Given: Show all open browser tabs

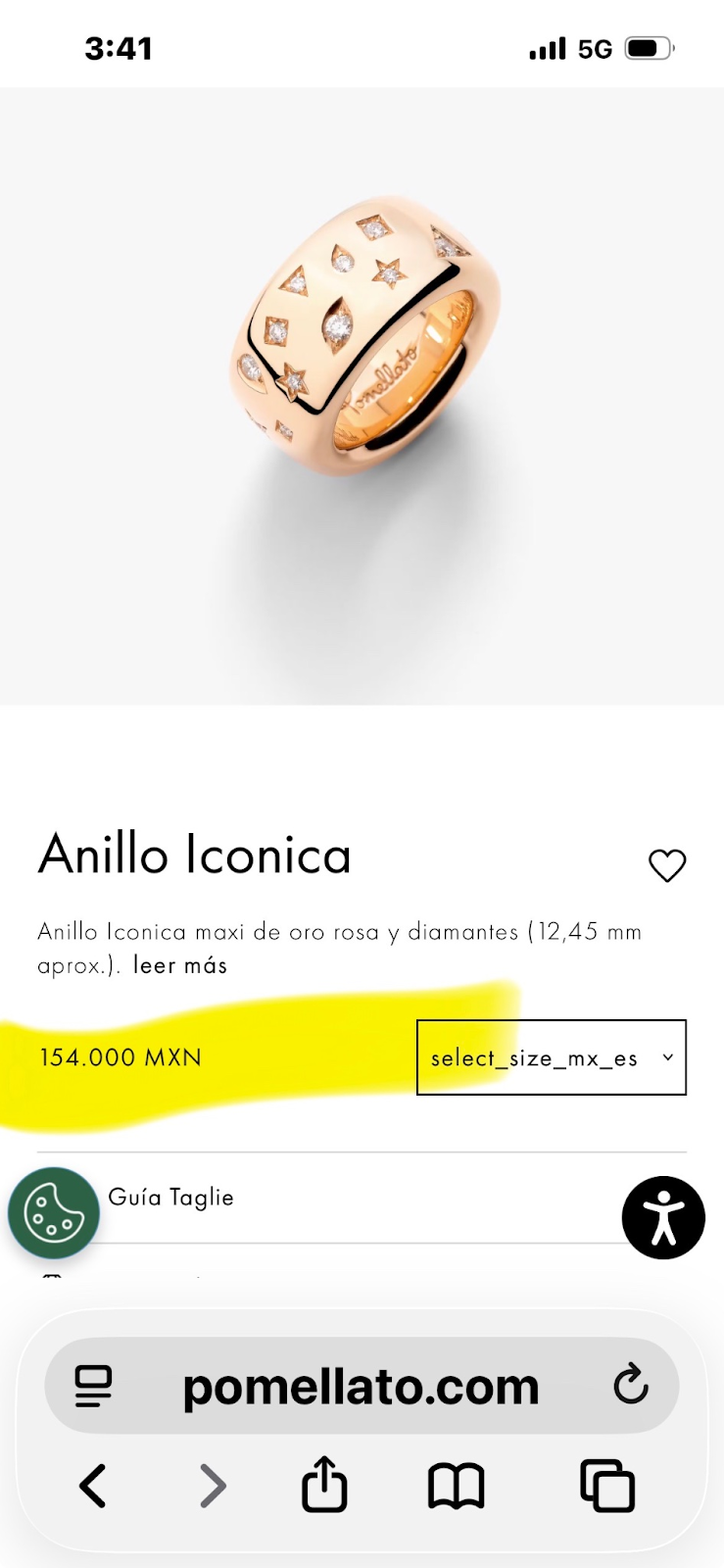Looking at the screenshot, I should click(x=607, y=1486).
